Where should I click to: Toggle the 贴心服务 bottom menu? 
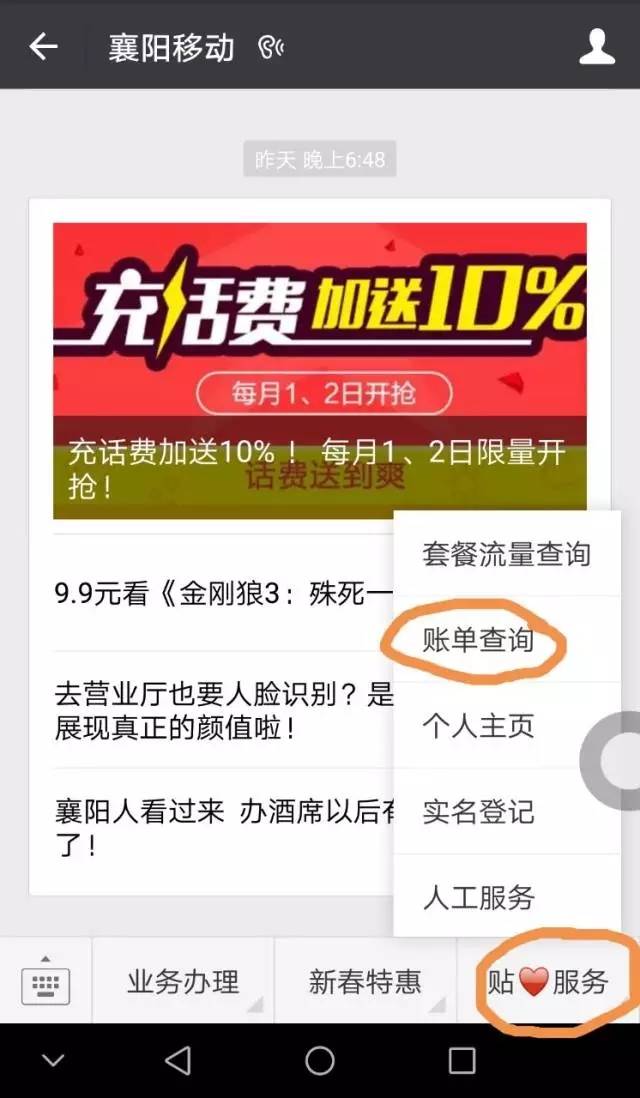pos(548,982)
